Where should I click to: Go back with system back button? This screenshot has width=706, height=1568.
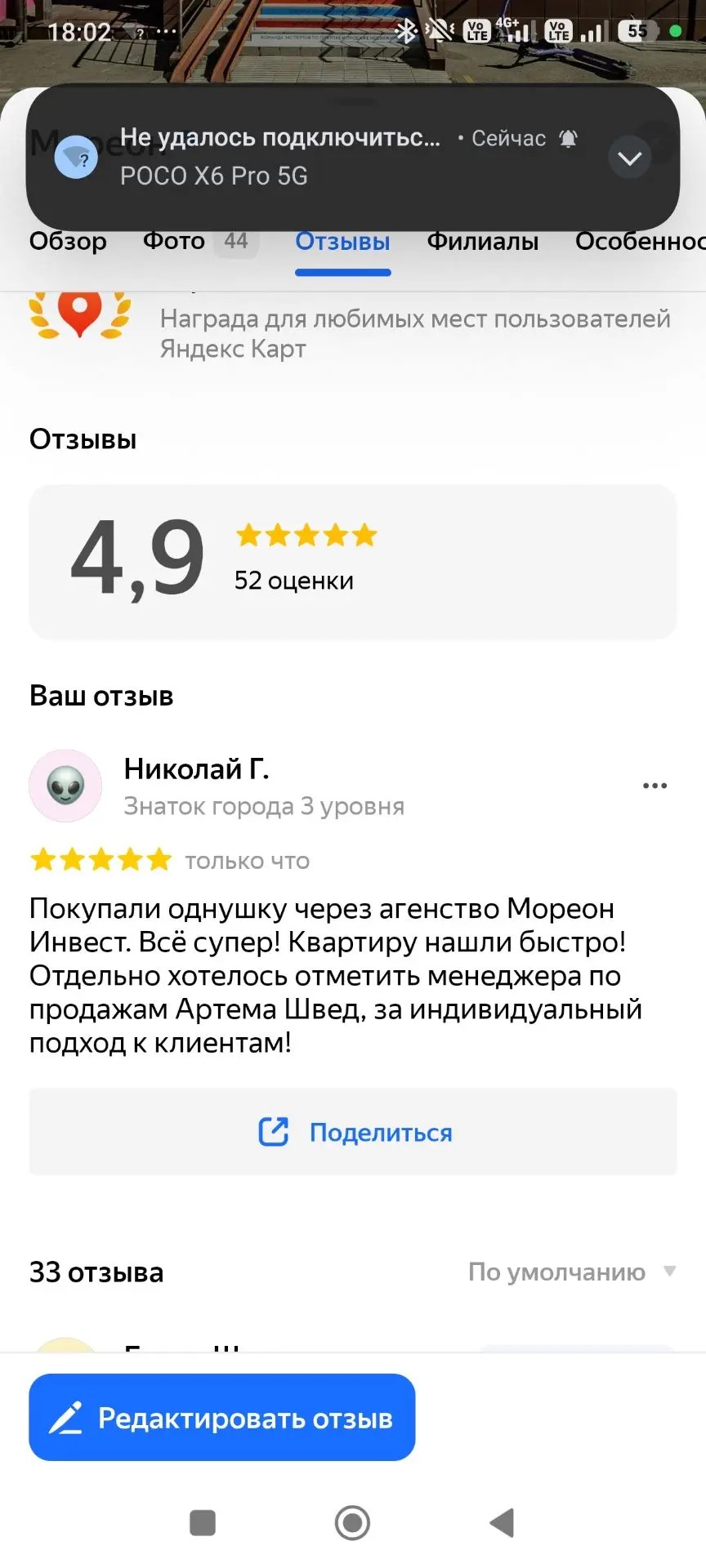click(502, 1522)
